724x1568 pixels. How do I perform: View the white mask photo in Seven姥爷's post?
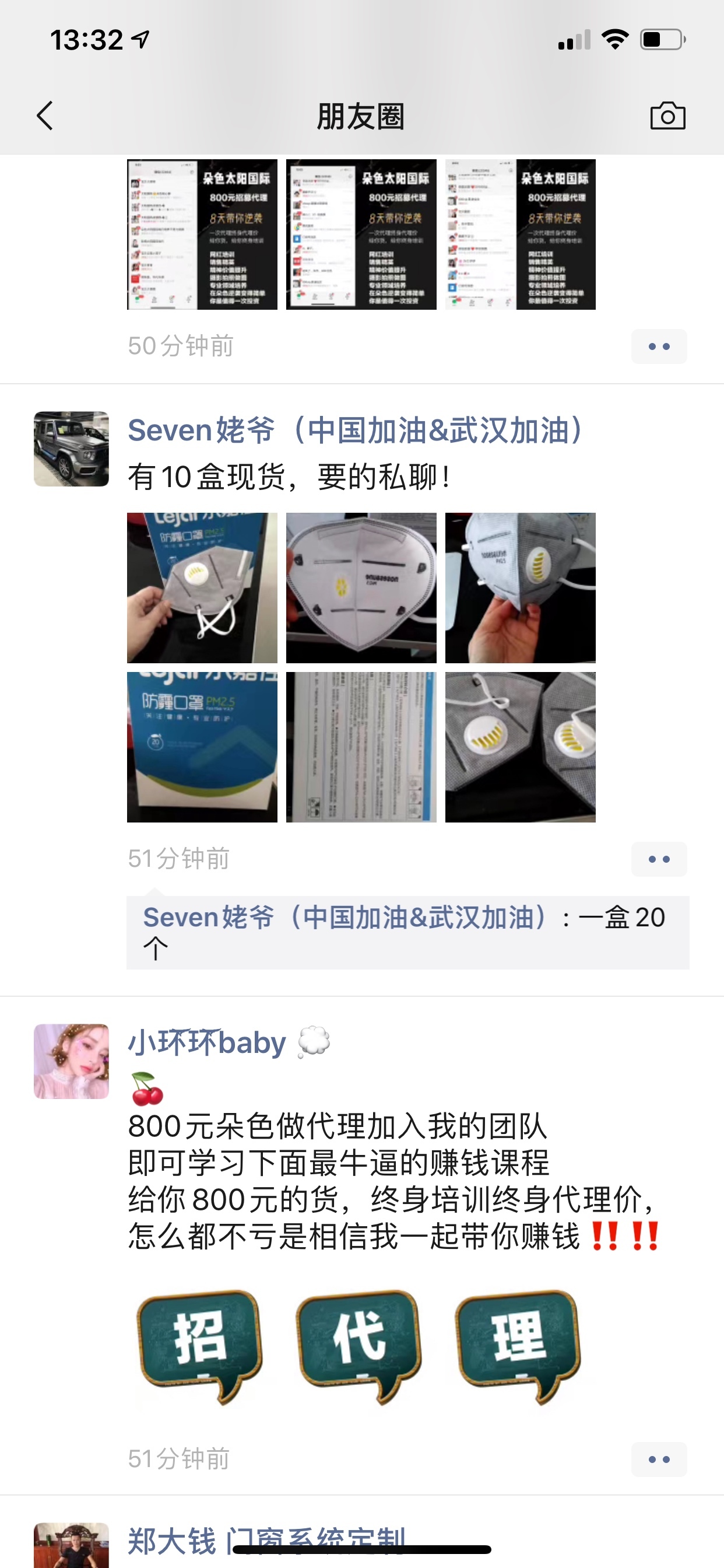coord(361,587)
